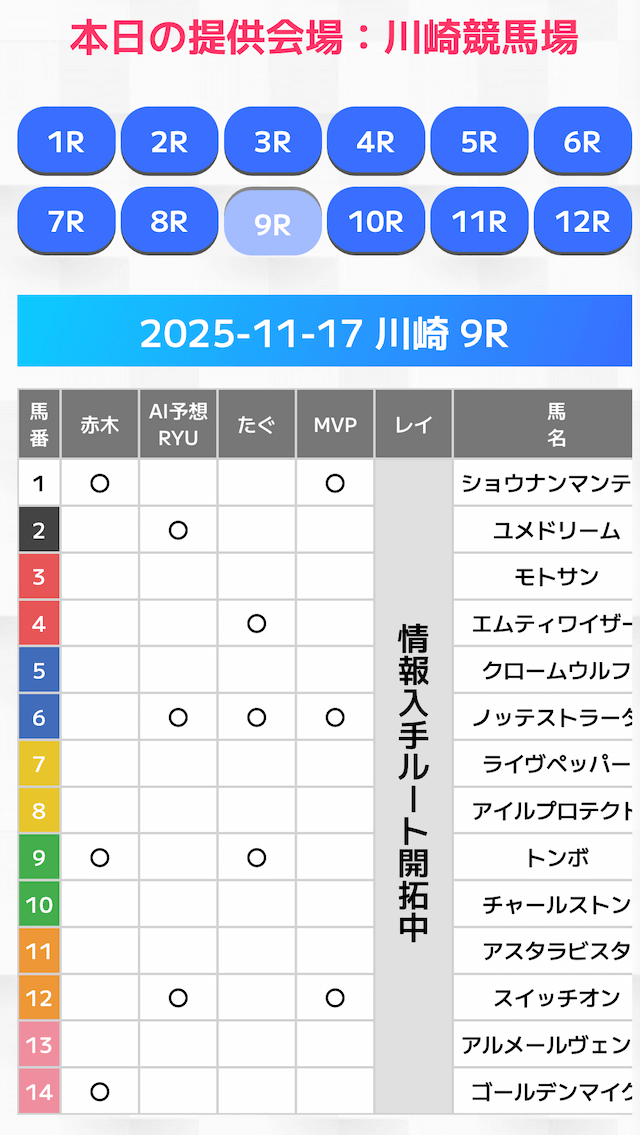Go to race 8R
The height and width of the screenshot is (1135, 640).
(169, 221)
